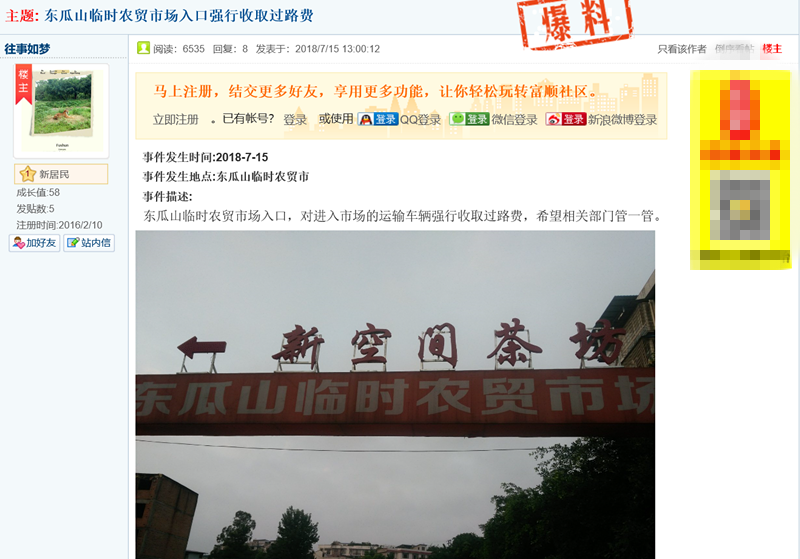Log in with 微信登录
Viewport: 800px width, 559px height.
click(493, 120)
